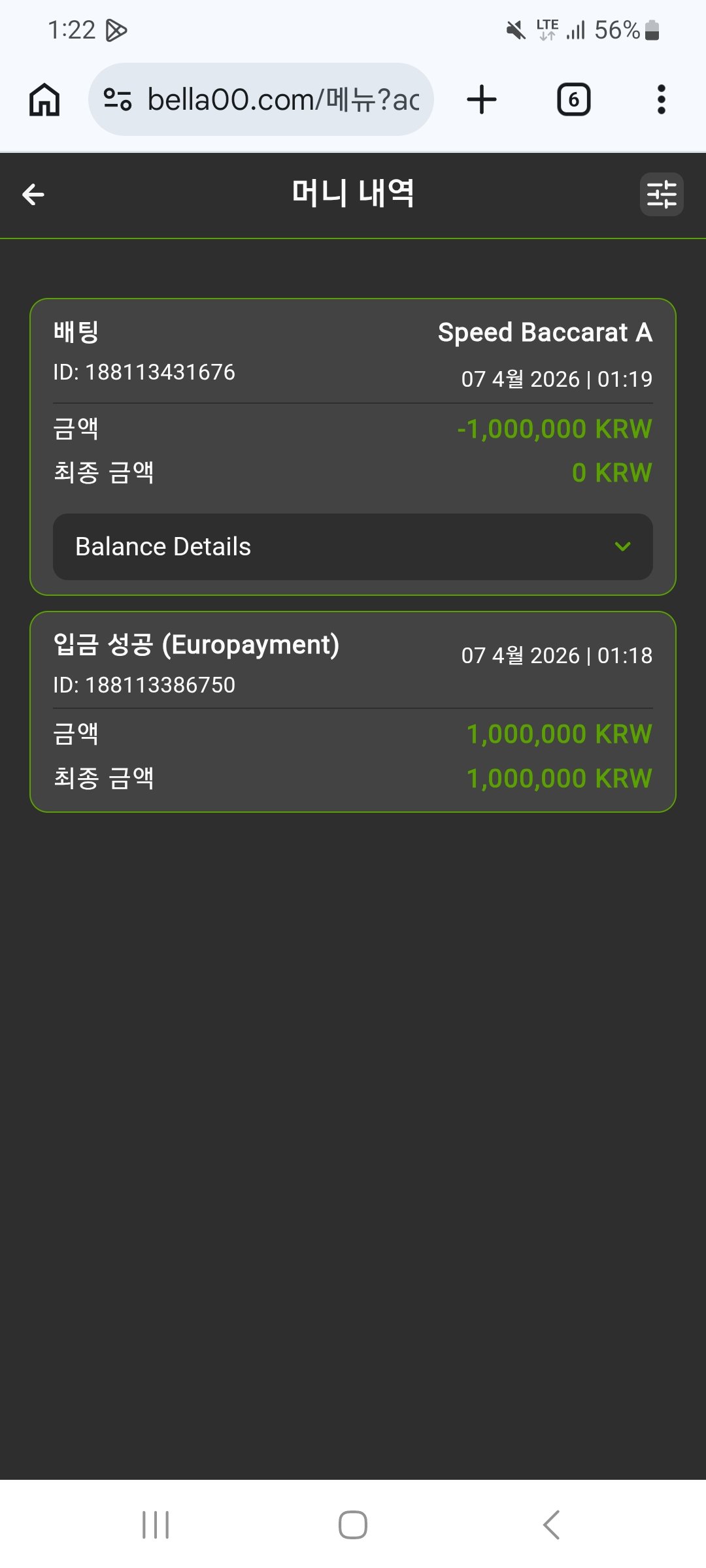
Task: Tap the system back button
Action: pos(551,1525)
